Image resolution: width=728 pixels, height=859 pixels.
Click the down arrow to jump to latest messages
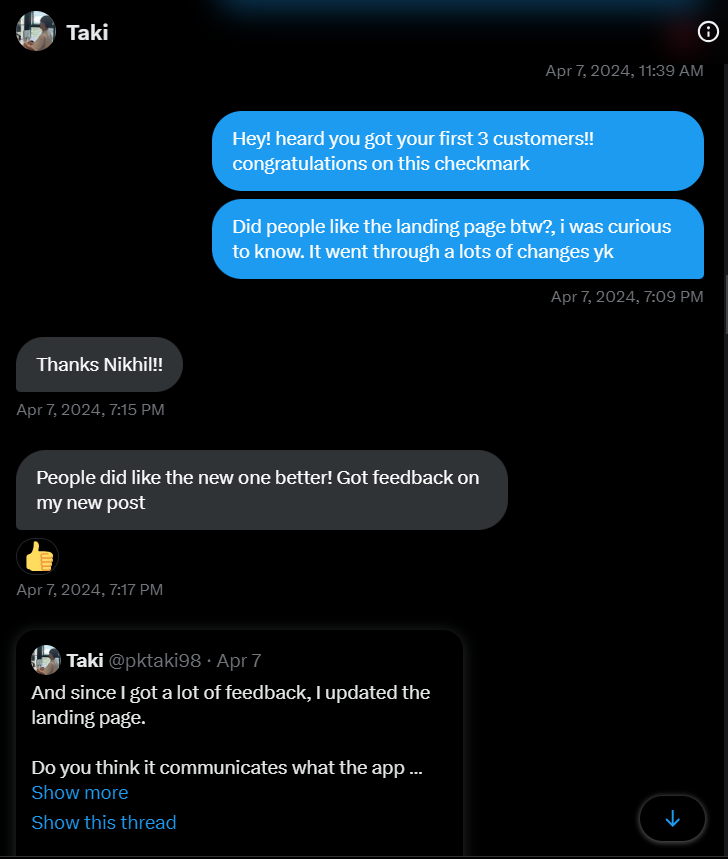click(672, 818)
